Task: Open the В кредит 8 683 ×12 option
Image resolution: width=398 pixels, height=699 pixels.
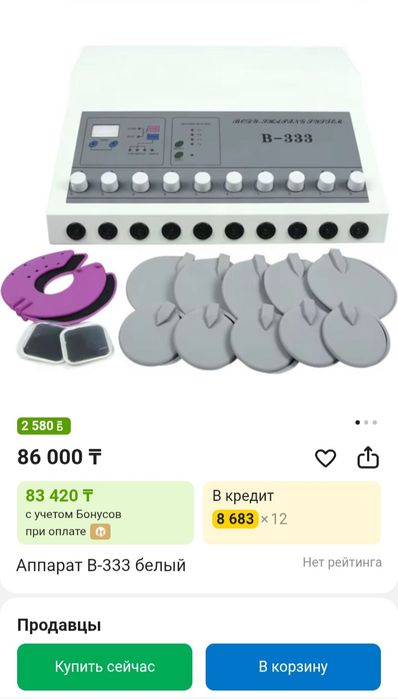Action: click(x=292, y=513)
